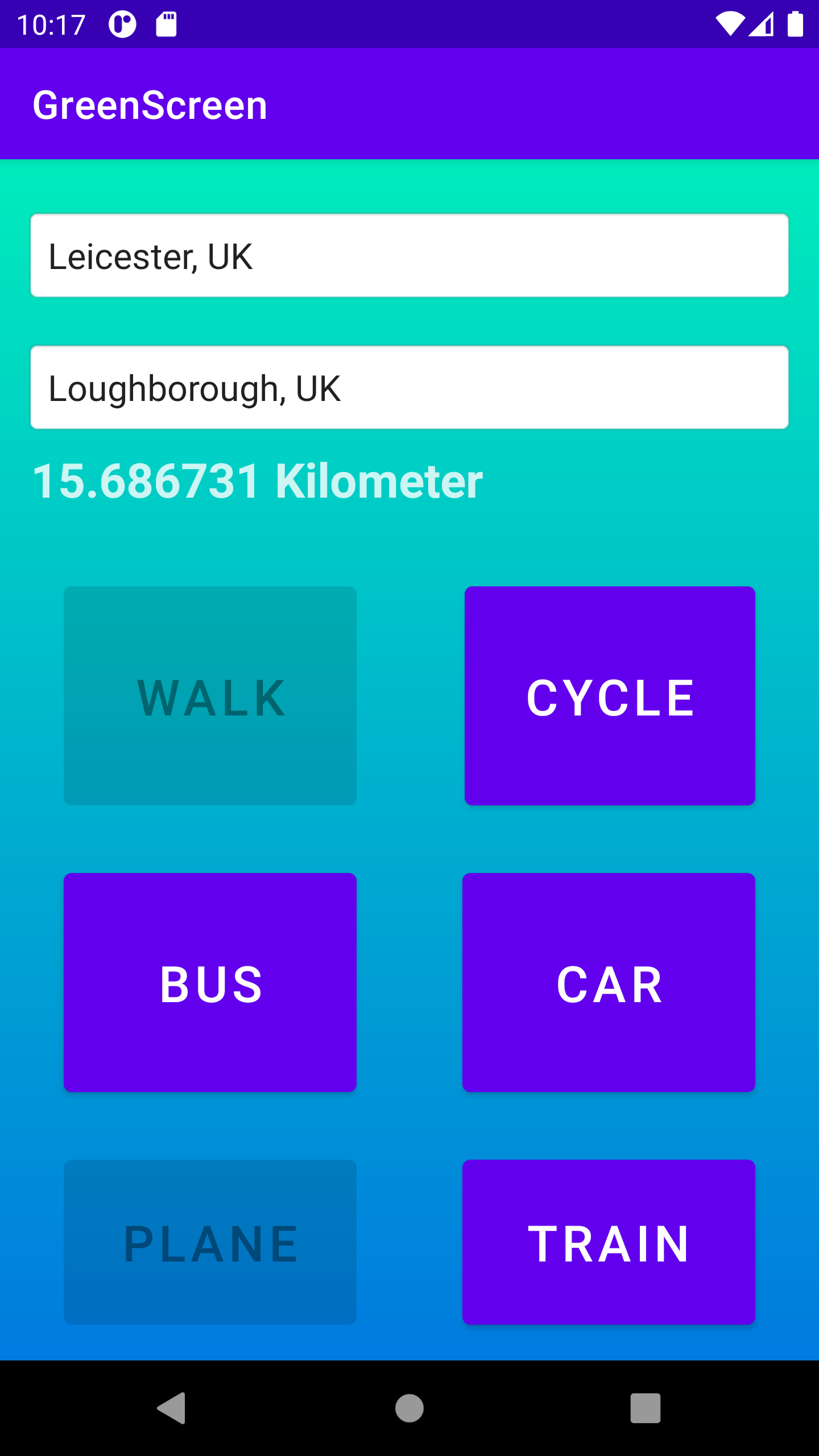Pick the Car option
This screenshot has height=1456, width=819.
(609, 982)
